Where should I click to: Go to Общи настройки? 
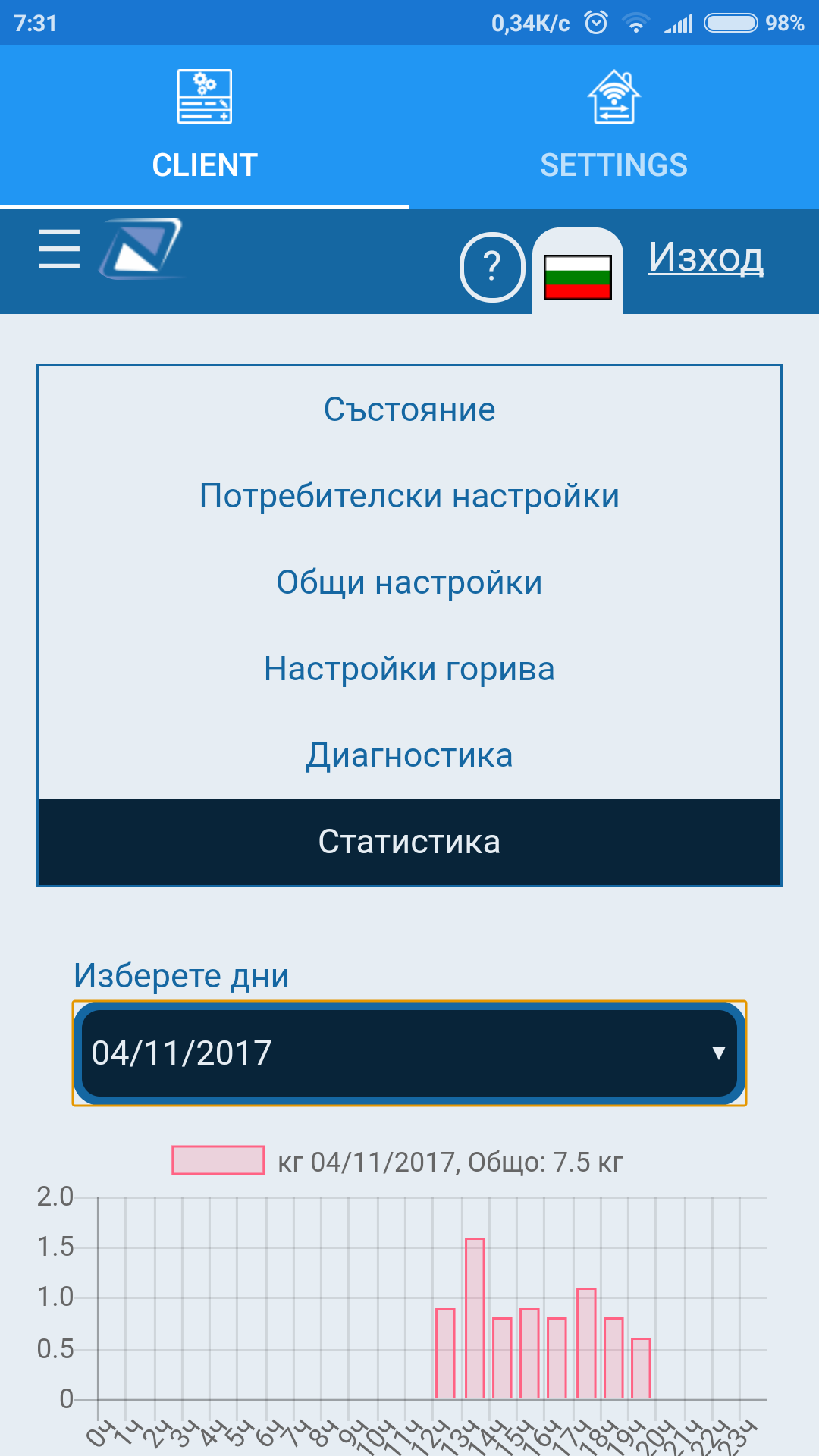click(409, 582)
